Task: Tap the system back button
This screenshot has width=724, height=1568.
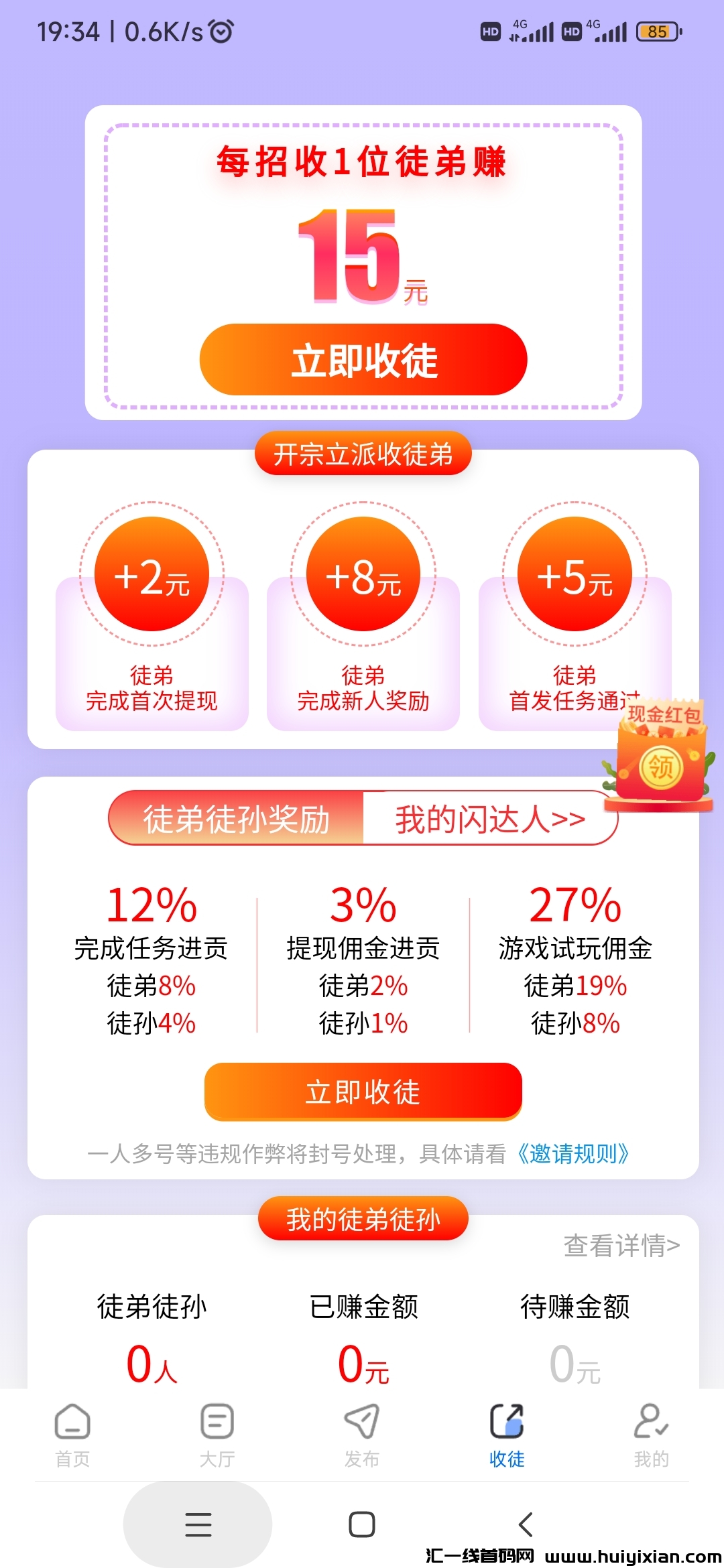Action: pos(526,1524)
